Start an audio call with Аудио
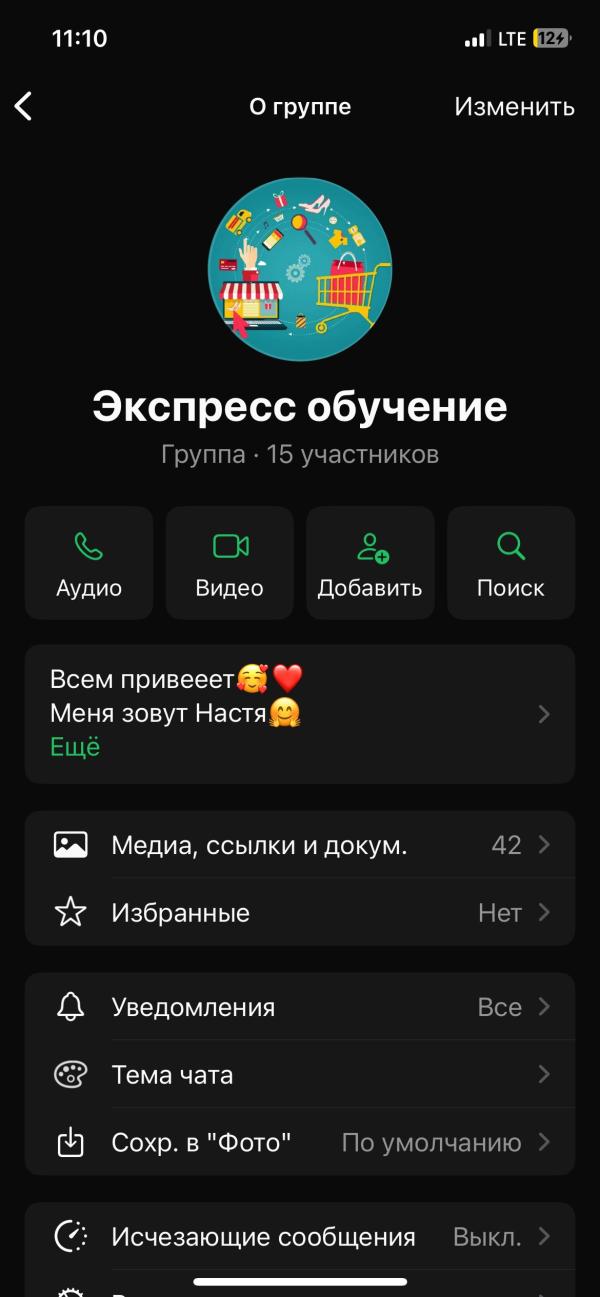 pos(89,563)
